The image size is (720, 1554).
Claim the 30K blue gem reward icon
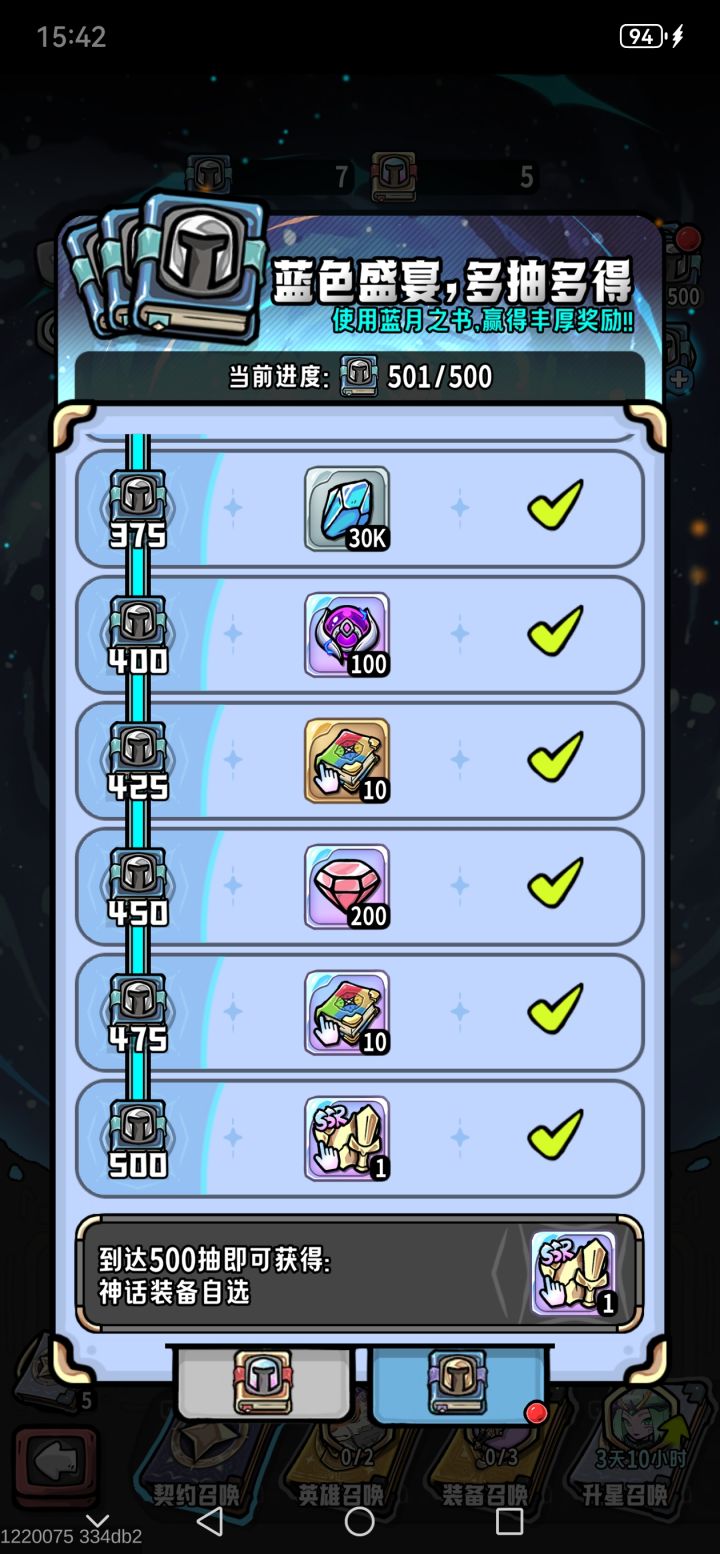(x=347, y=510)
